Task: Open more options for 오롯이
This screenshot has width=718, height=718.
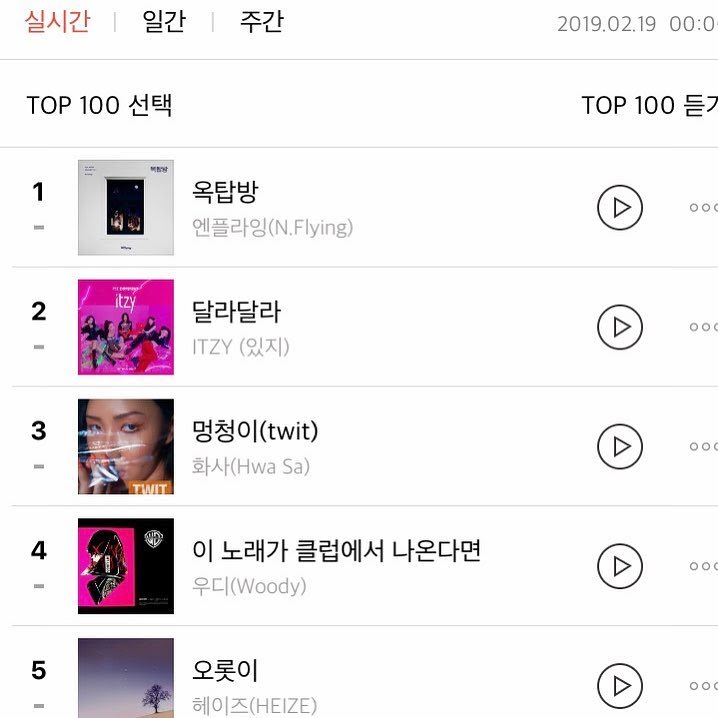Action: tap(703, 685)
